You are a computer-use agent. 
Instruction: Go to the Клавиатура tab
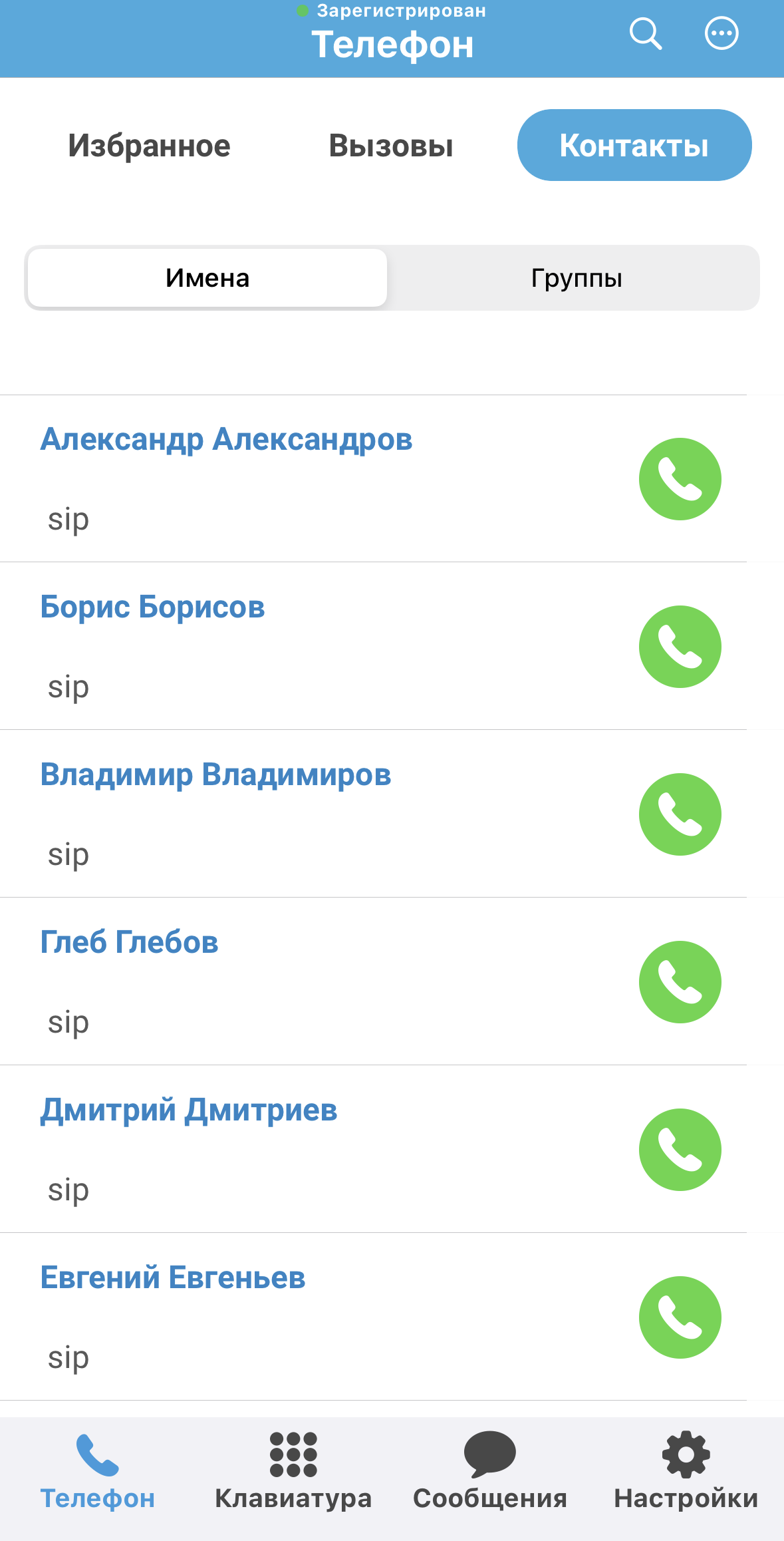[x=293, y=1472]
